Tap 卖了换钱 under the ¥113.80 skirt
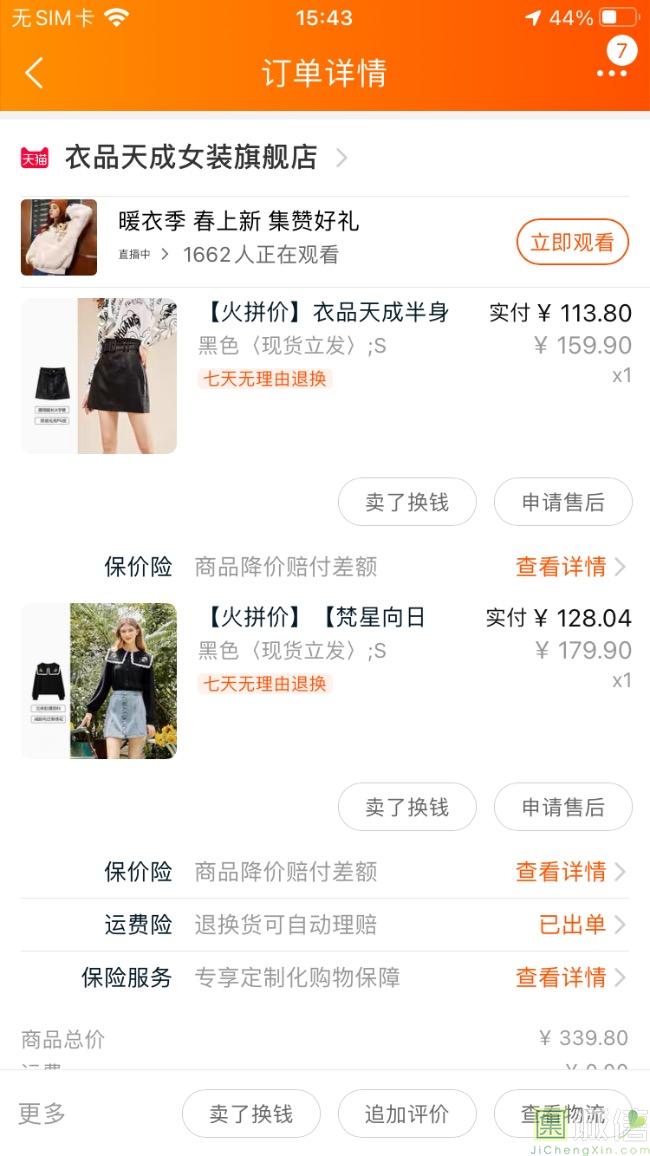This screenshot has width=650, height=1156. pyautogui.click(x=407, y=502)
